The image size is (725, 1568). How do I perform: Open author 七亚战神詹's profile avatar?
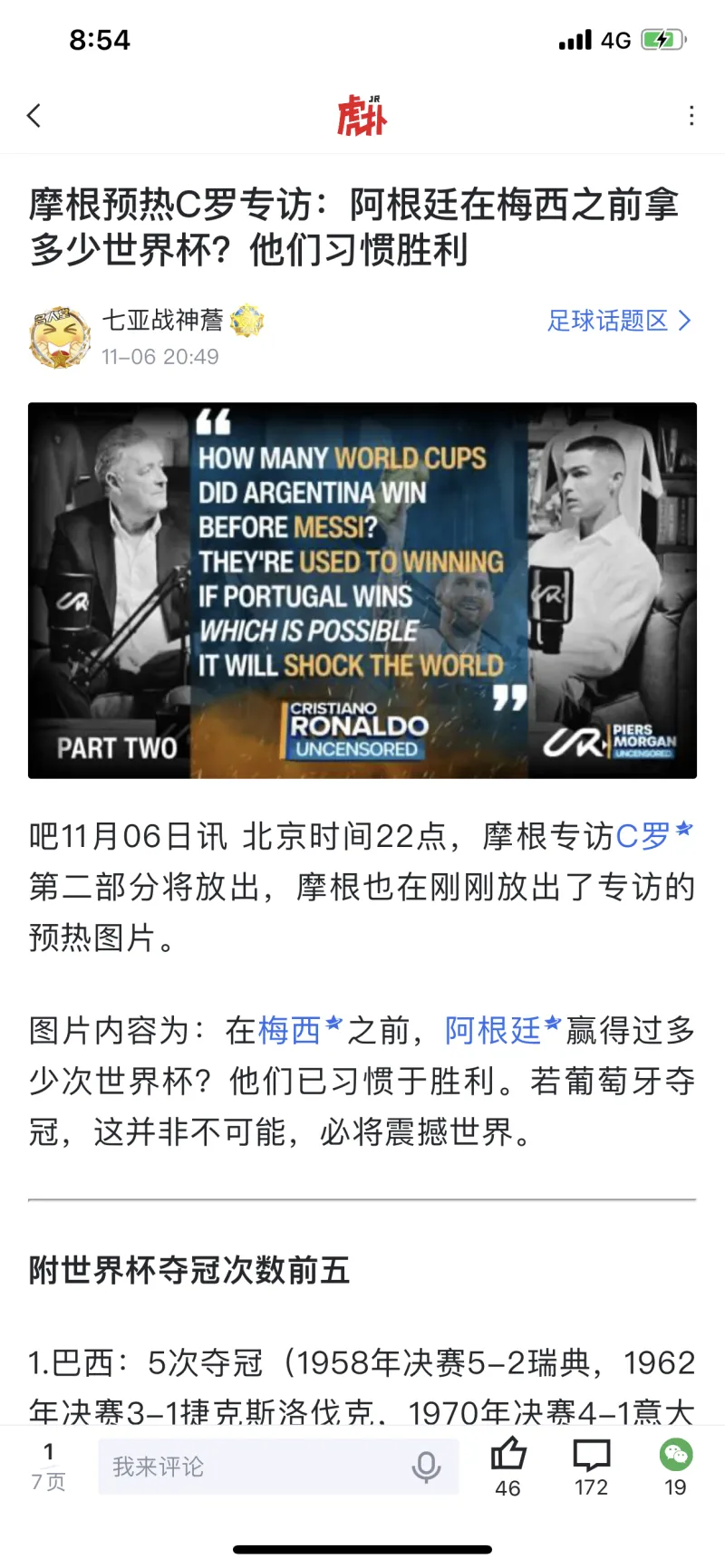(x=60, y=337)
